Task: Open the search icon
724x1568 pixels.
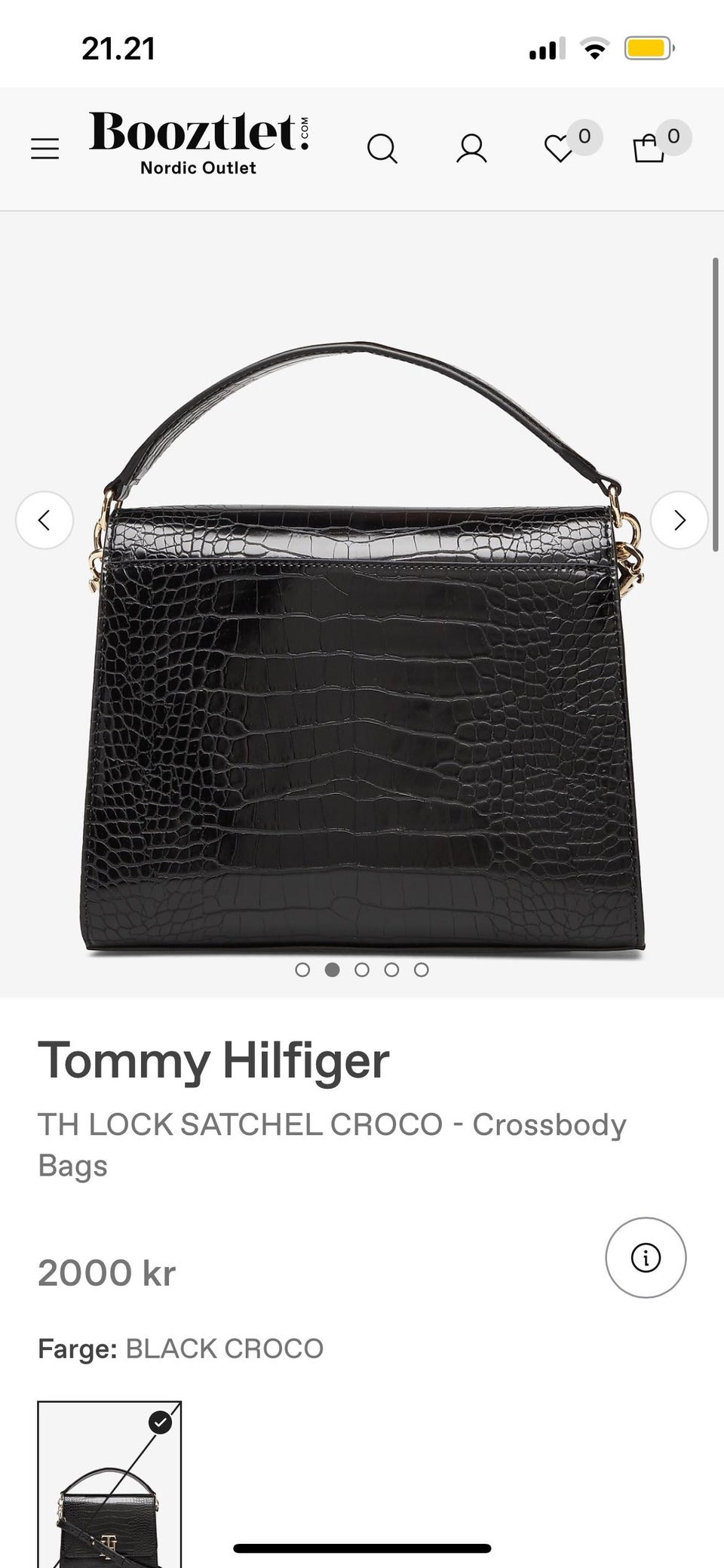Action: pyautogui.click(x=382, y=149)
